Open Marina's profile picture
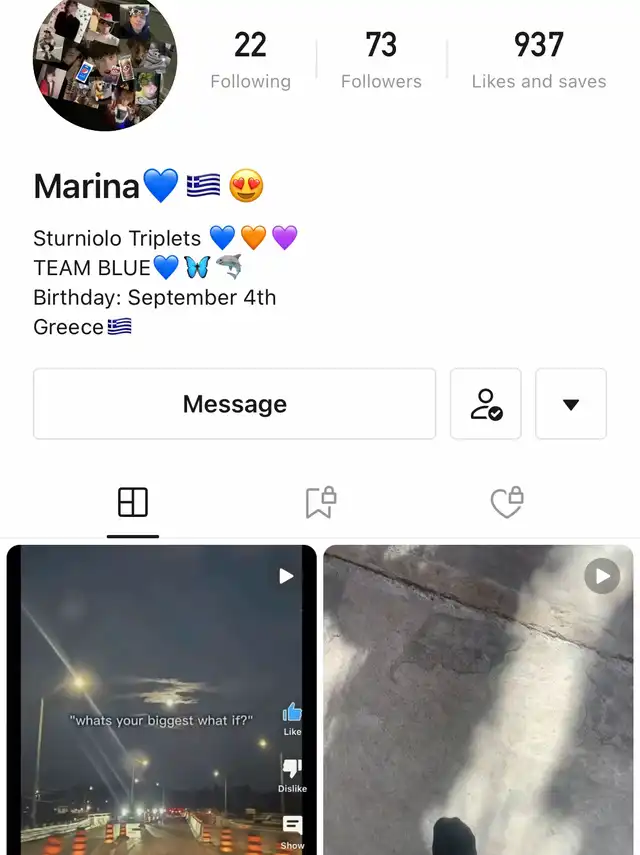 tap(105, 60)
